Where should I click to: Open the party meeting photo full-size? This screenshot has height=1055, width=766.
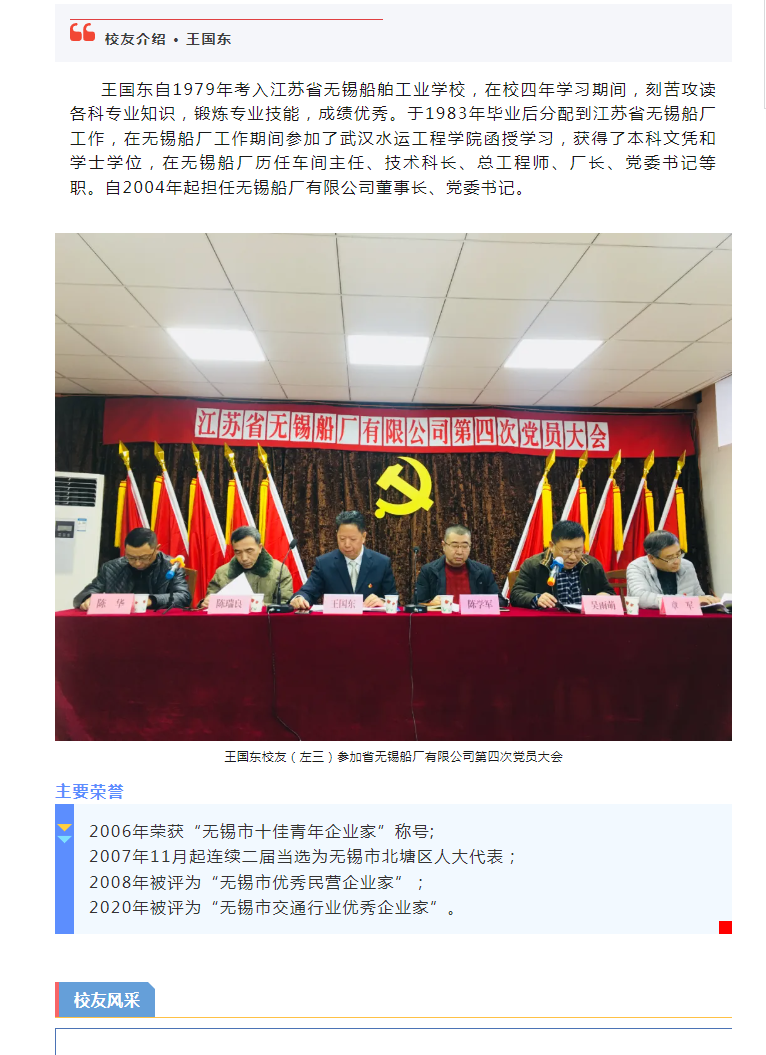(x=393, y=486)
